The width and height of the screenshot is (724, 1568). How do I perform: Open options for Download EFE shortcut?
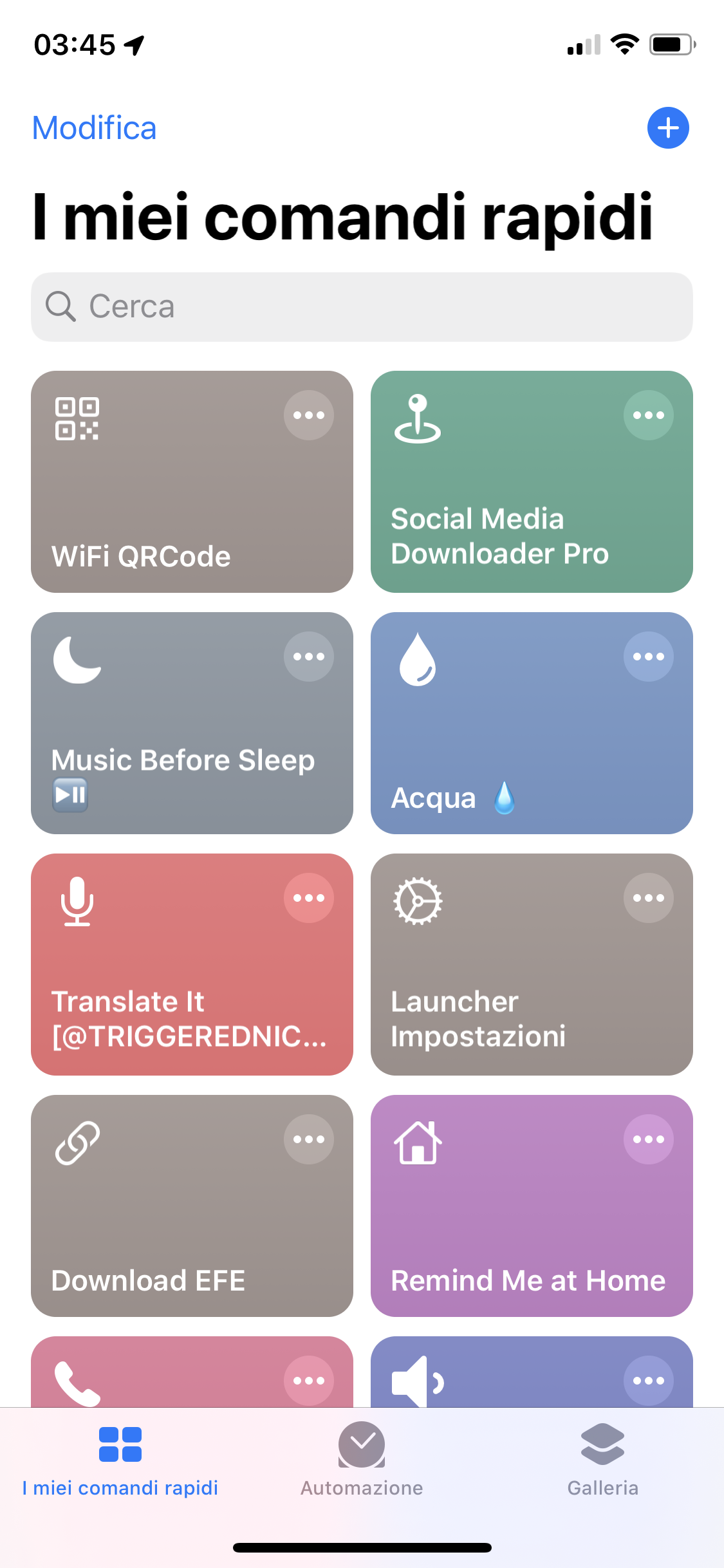[x=309, y=1139]
